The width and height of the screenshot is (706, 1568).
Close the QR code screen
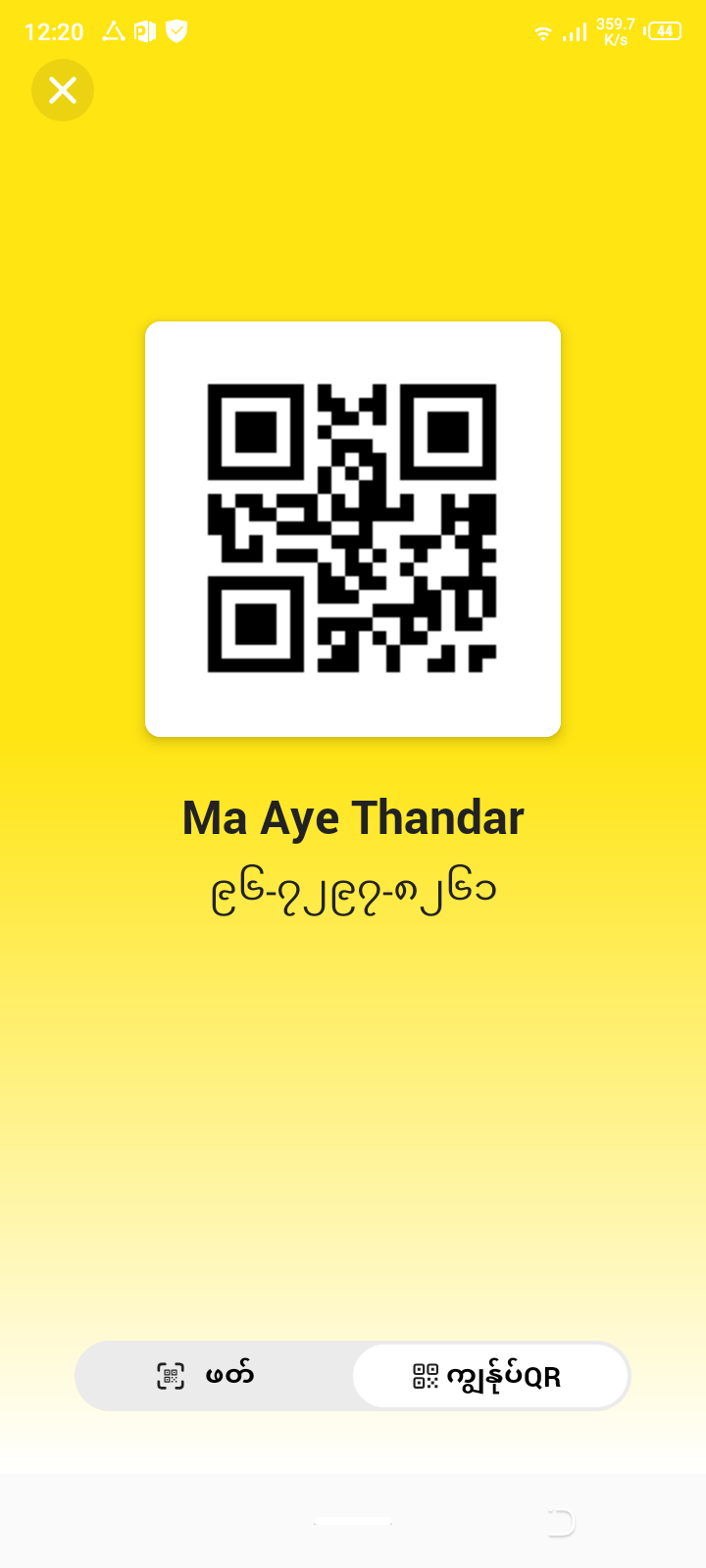coord(63,90)
